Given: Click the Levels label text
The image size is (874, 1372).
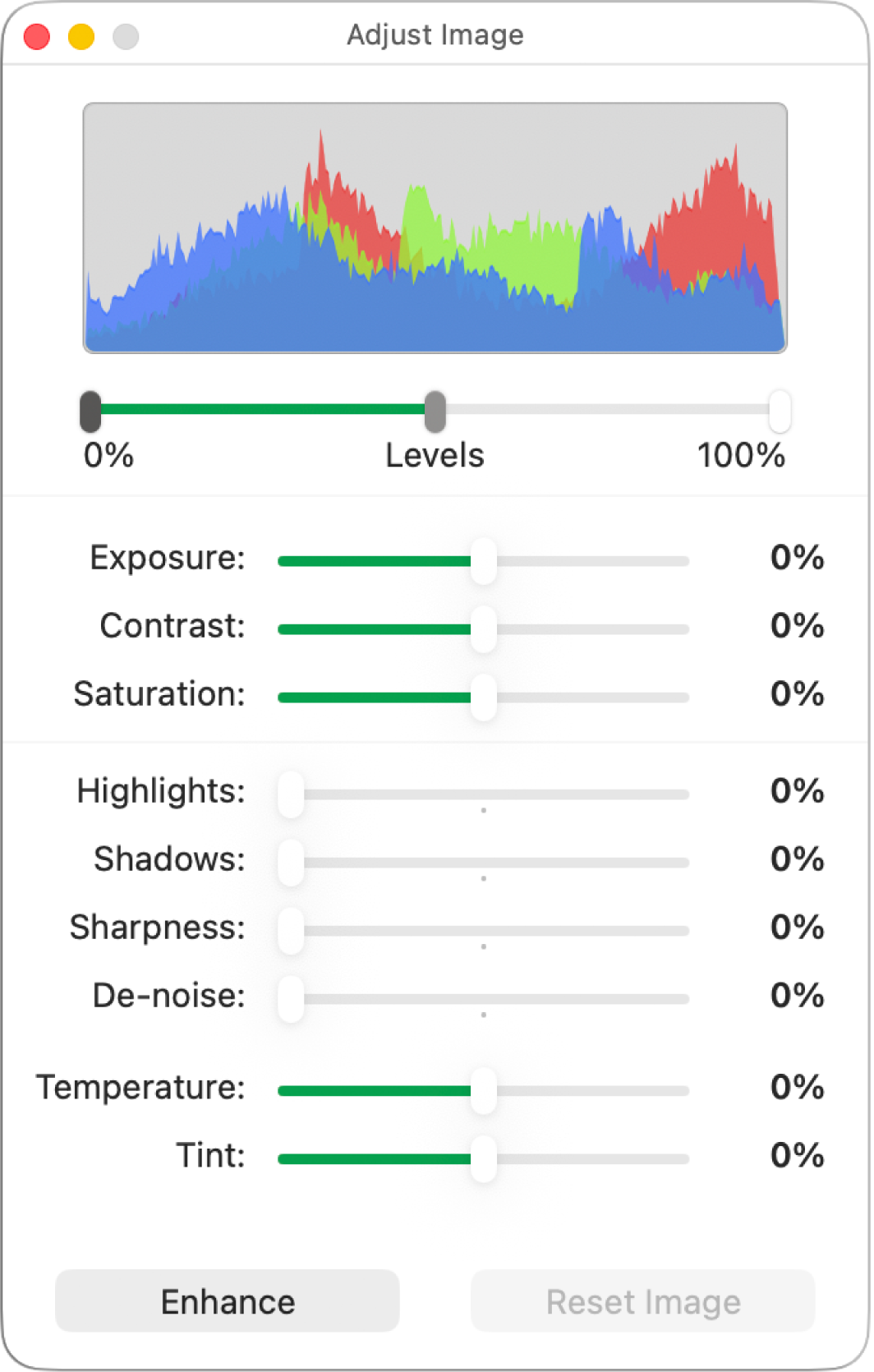Looking at the screenshot, I should (434, 456).
